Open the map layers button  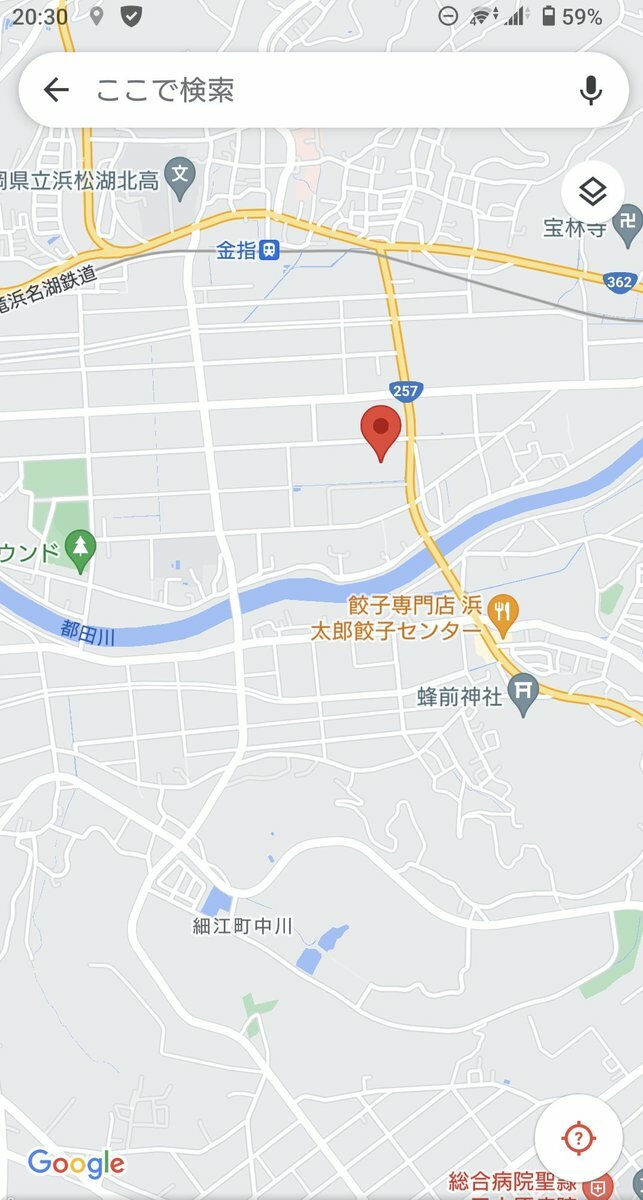coord(593,191)
